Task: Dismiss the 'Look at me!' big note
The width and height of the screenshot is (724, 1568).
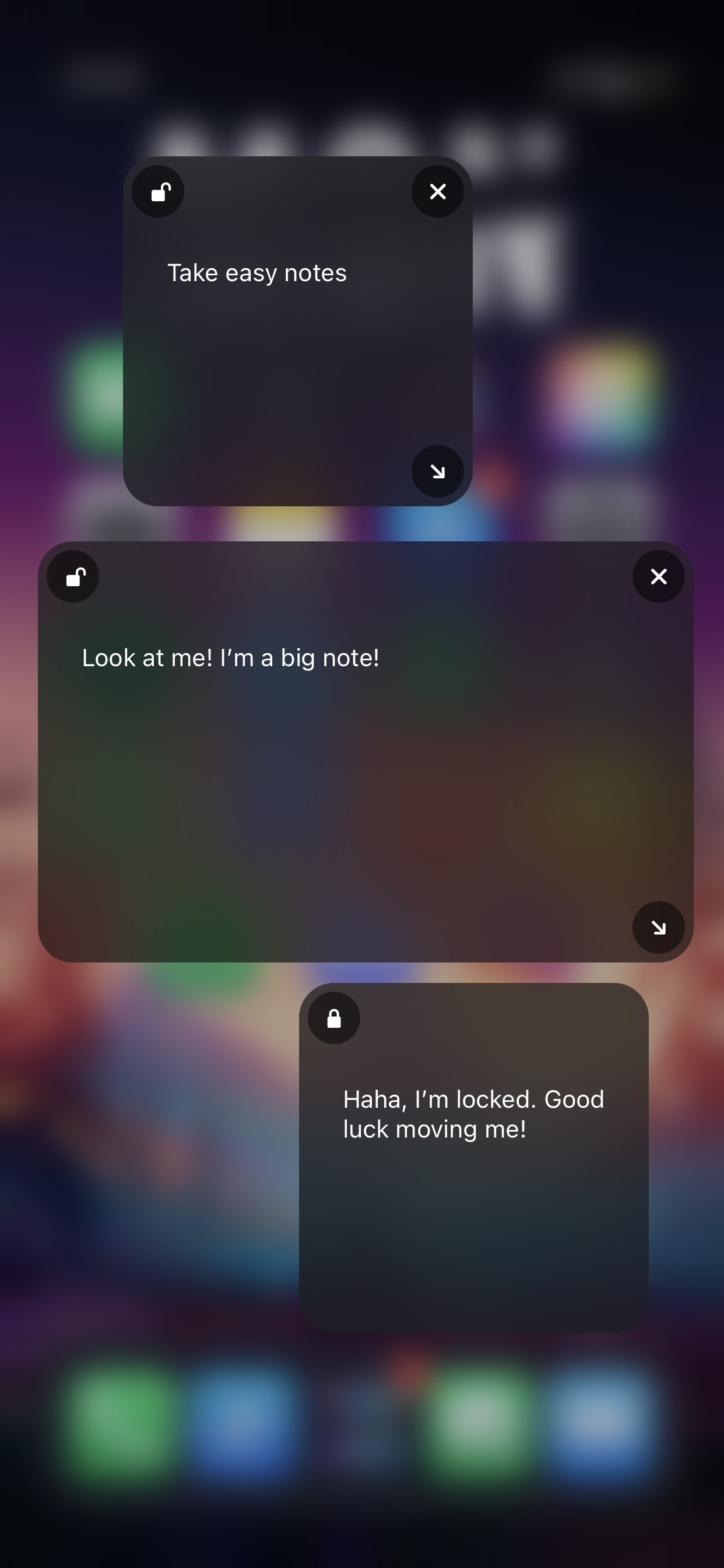Action: pyautogui.click(x=658, y=576)
